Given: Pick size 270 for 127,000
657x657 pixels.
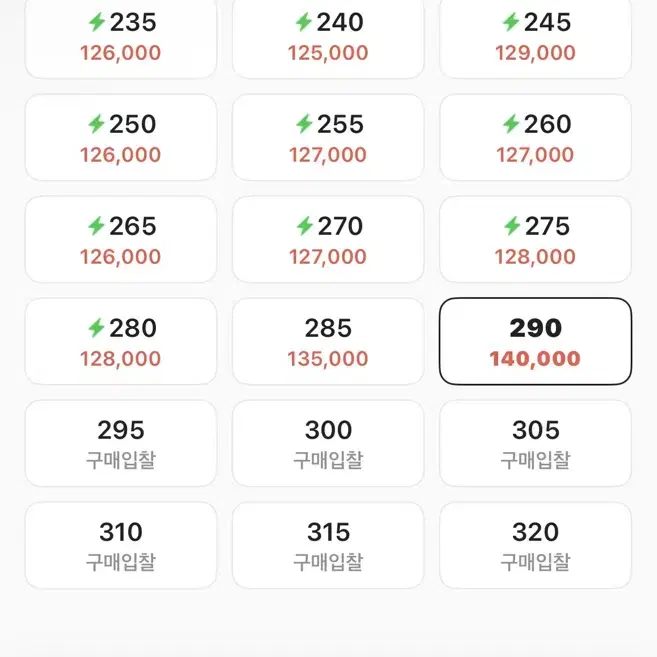Looking at the screenshot, I should [x=328, y=240].
